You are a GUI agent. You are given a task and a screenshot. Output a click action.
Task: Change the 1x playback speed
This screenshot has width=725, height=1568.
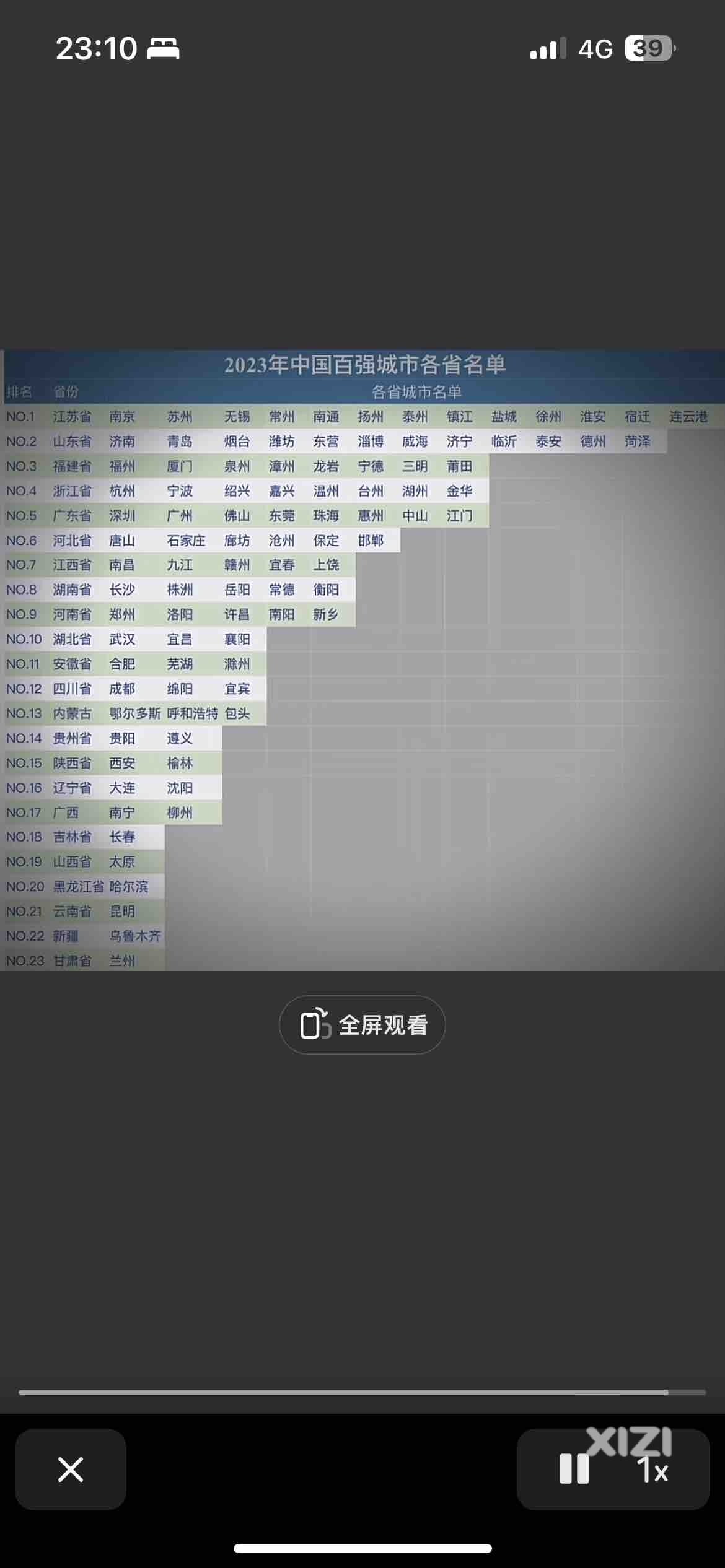pos(654,1470)
